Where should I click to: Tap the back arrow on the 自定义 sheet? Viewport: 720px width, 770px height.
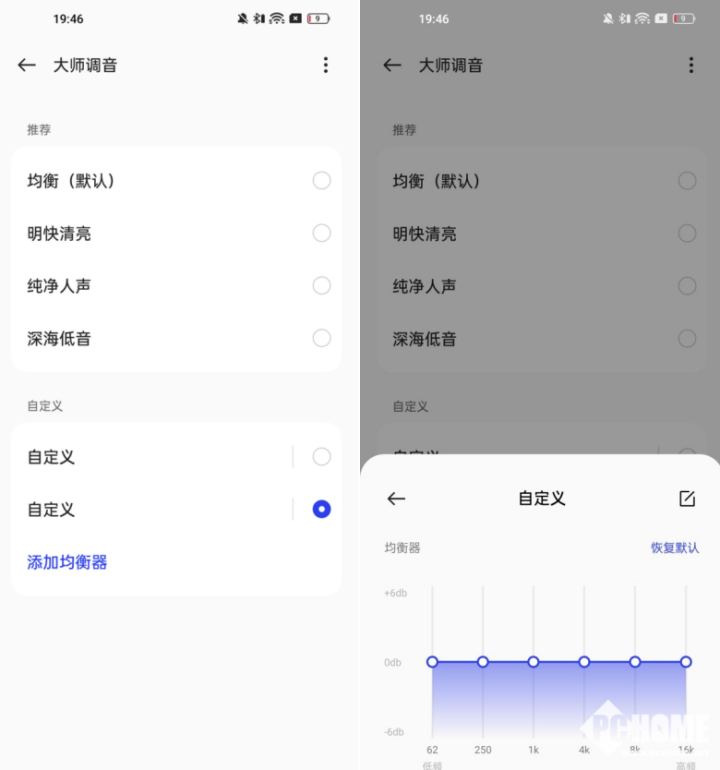pos(395,498)
